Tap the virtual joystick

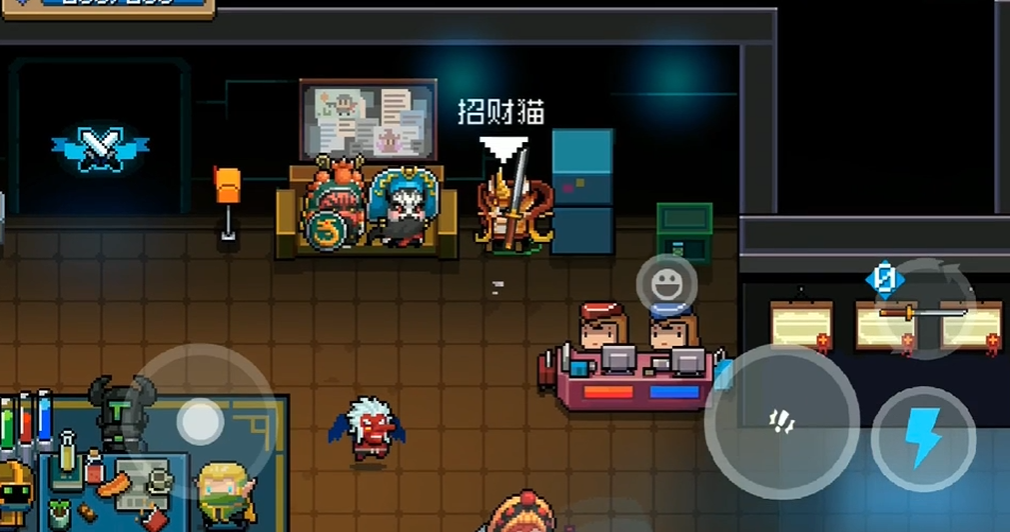pos(200,422)
